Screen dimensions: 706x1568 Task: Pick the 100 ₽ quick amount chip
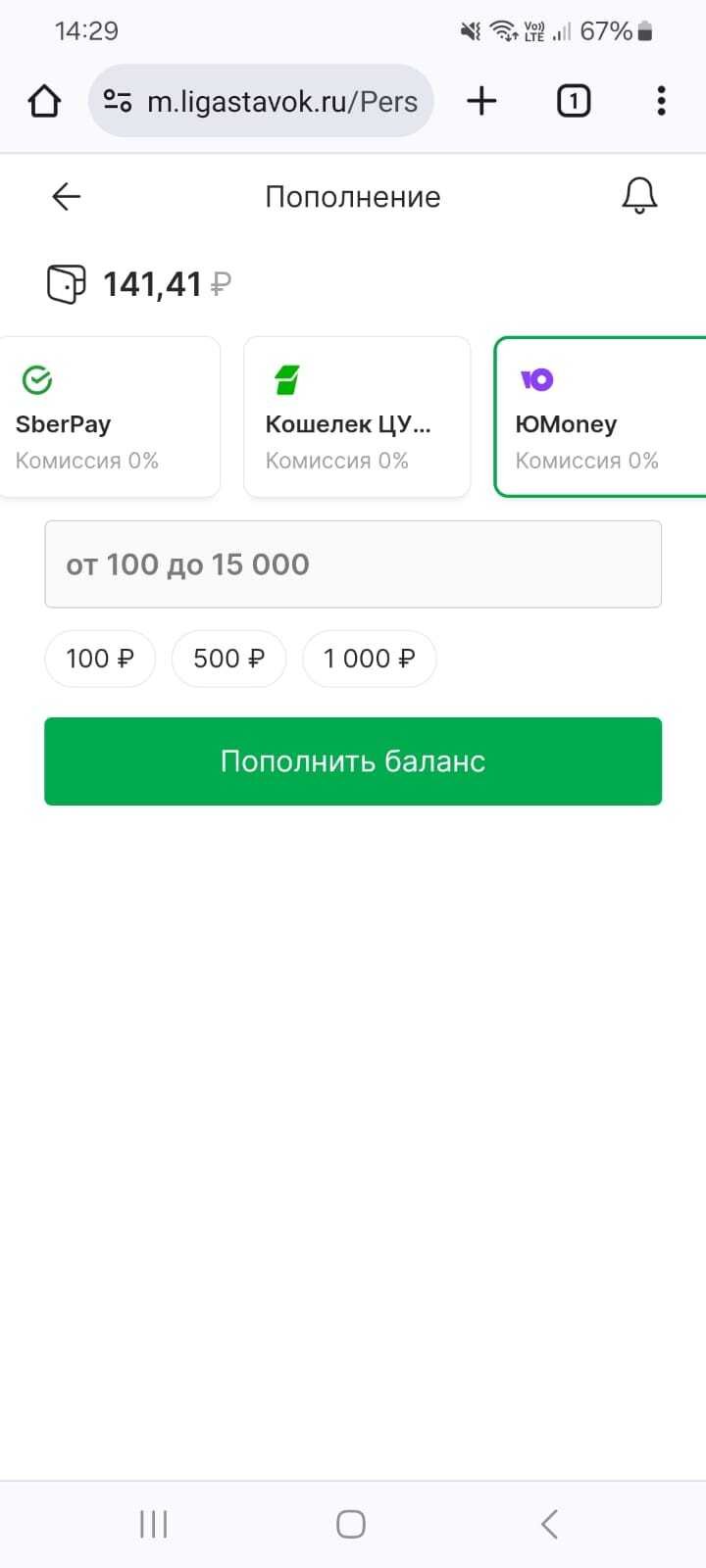click(x=100, y=659)
